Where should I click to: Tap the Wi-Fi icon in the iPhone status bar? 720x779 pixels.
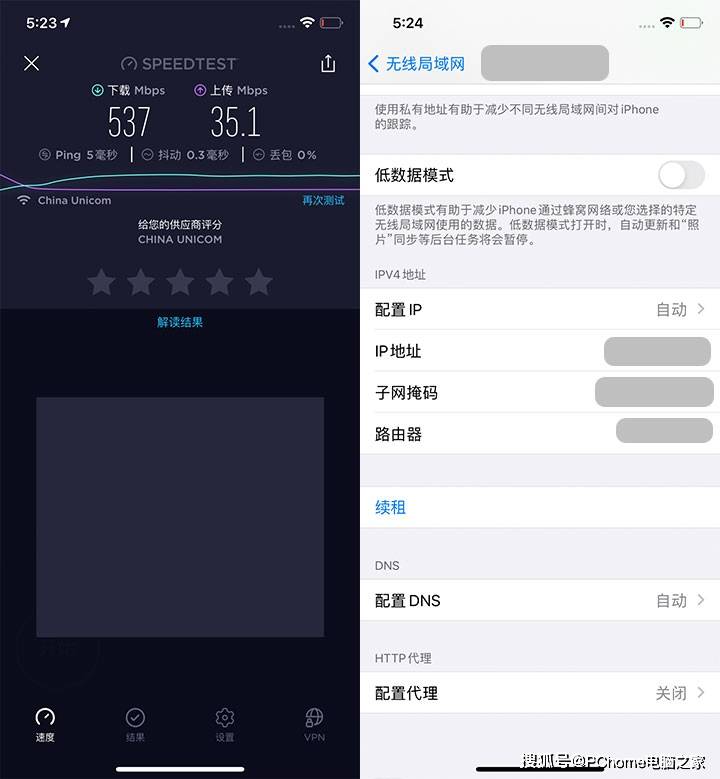point(667,21)
